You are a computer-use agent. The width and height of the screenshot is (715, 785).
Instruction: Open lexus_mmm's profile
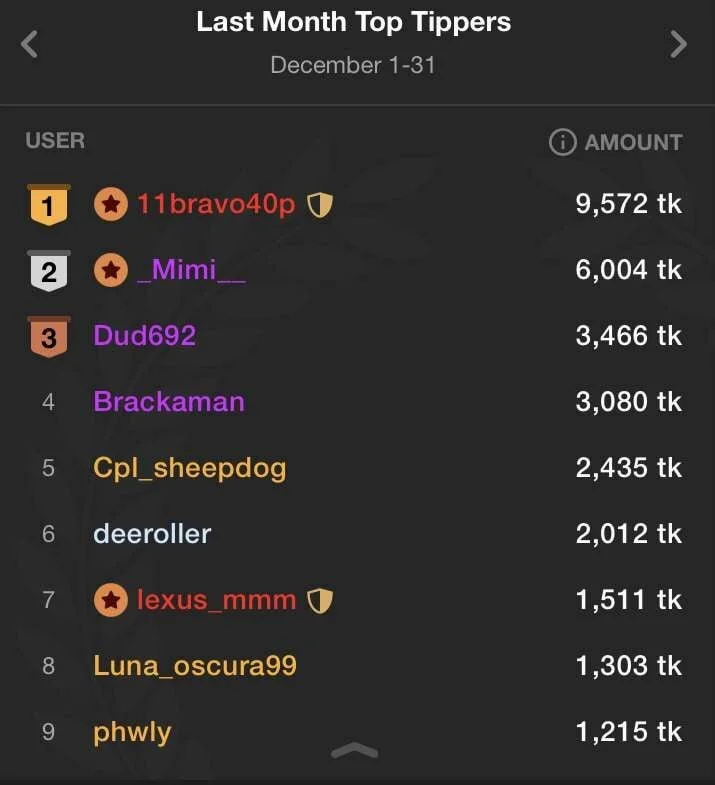pos(216,600)
